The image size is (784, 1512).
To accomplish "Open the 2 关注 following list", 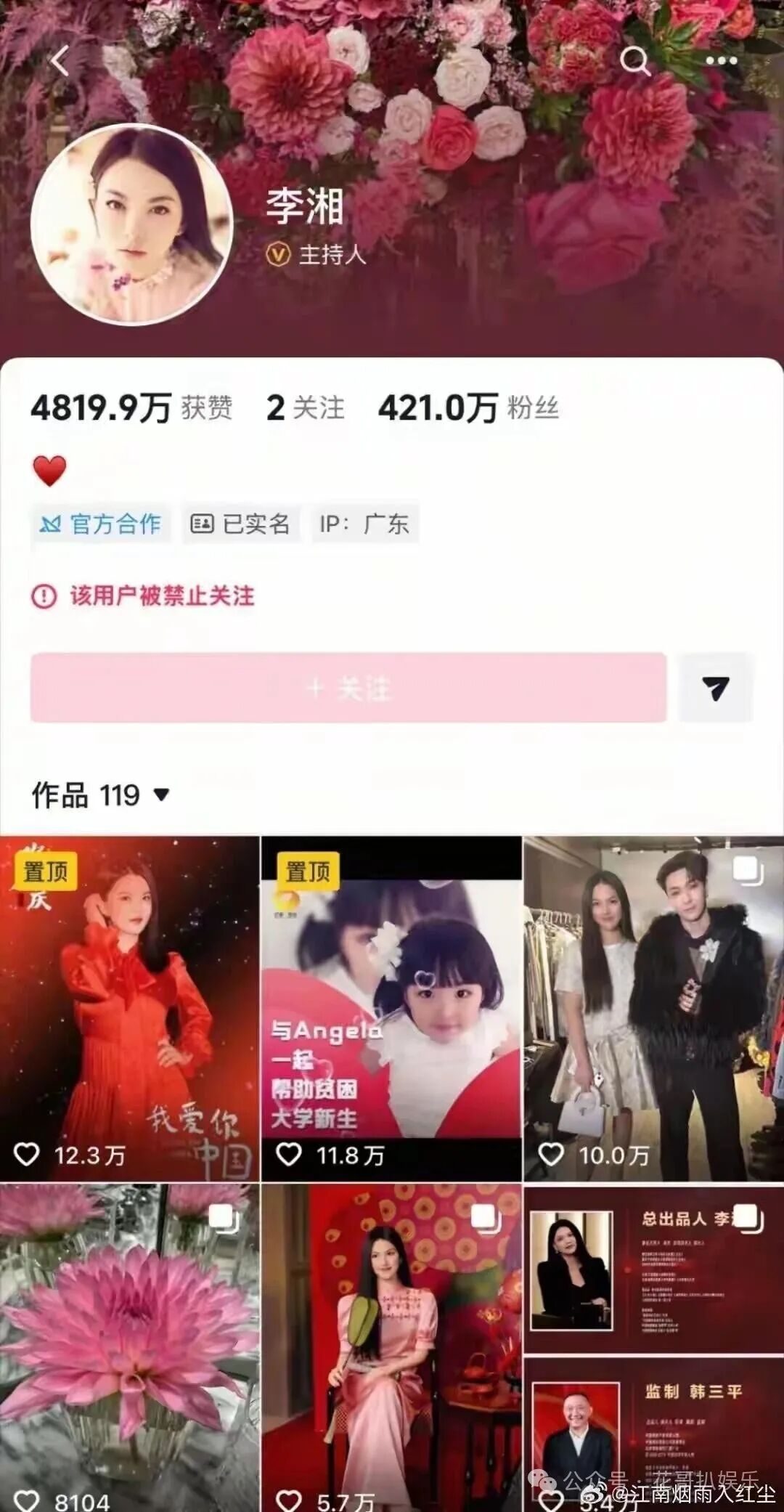I will click(305, 407).
